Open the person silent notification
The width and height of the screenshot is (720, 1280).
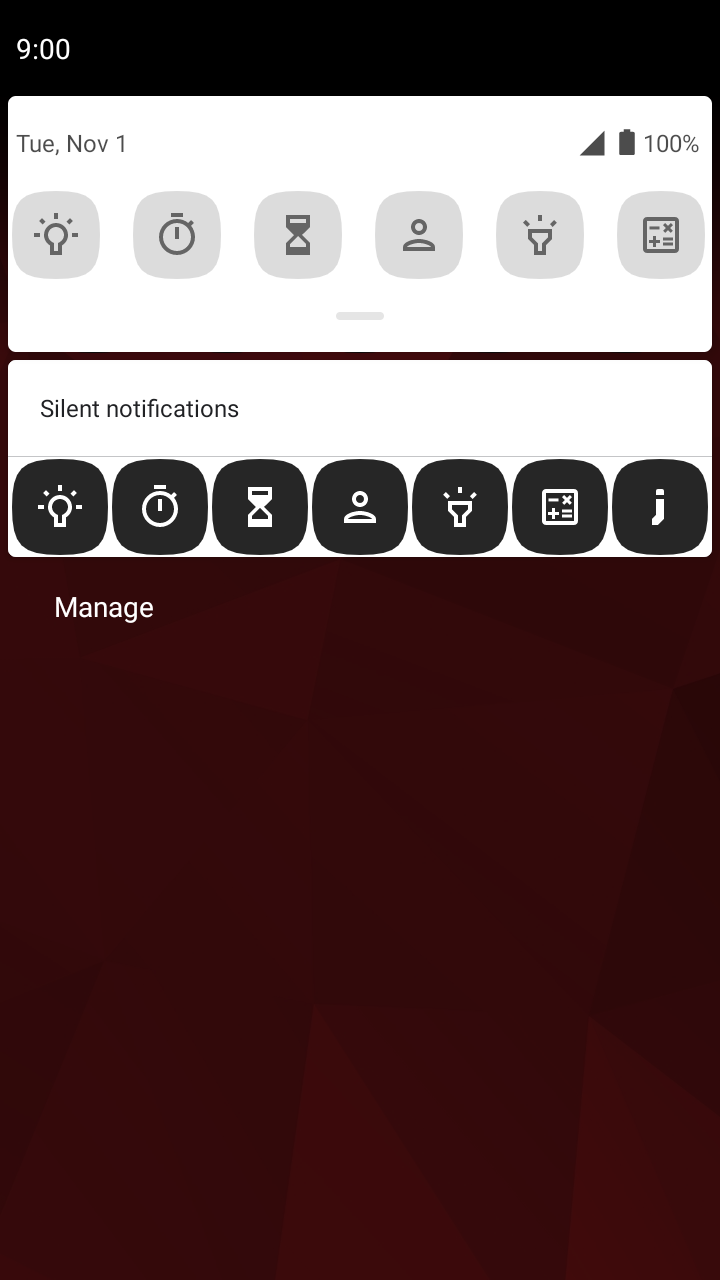360,507
